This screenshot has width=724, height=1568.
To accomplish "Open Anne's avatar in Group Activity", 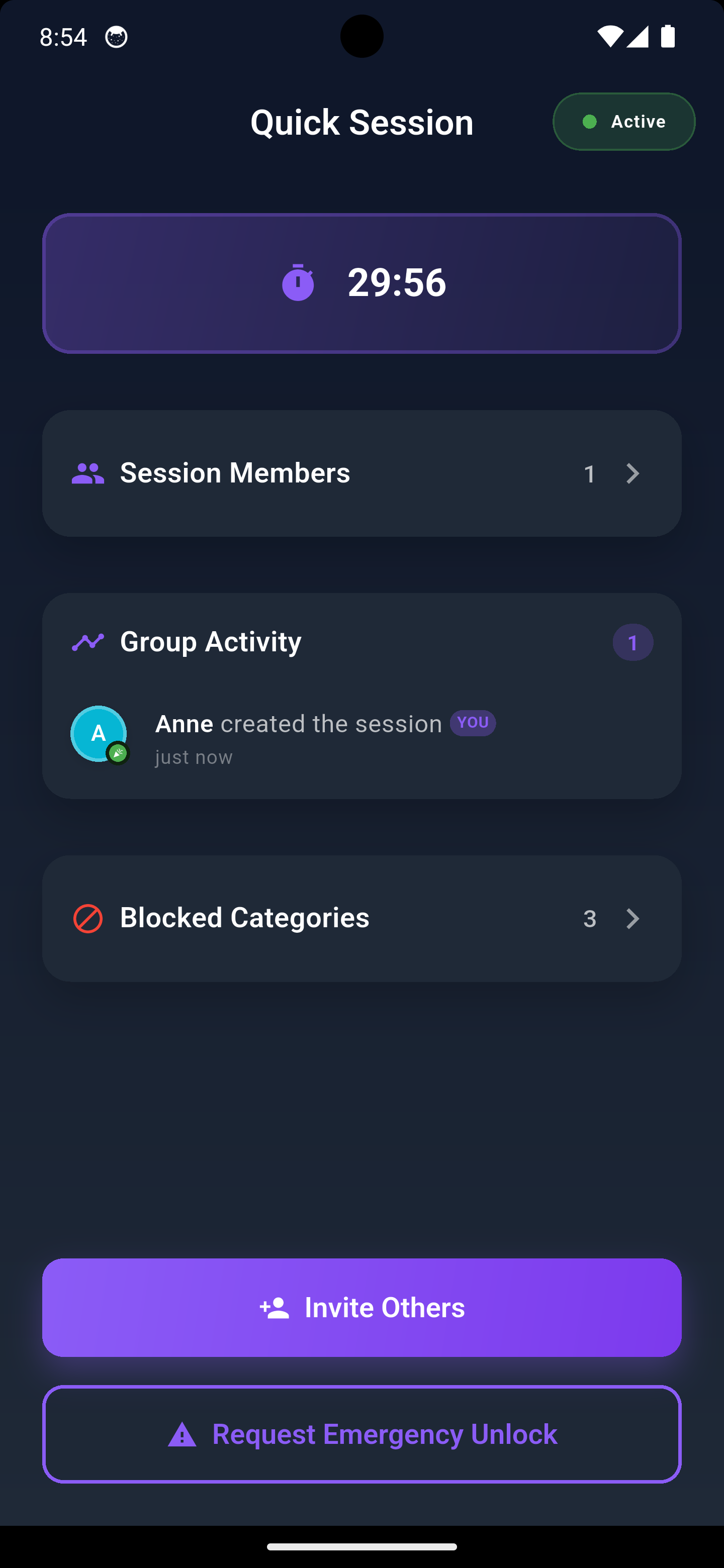I will click(x=99, y=734).
